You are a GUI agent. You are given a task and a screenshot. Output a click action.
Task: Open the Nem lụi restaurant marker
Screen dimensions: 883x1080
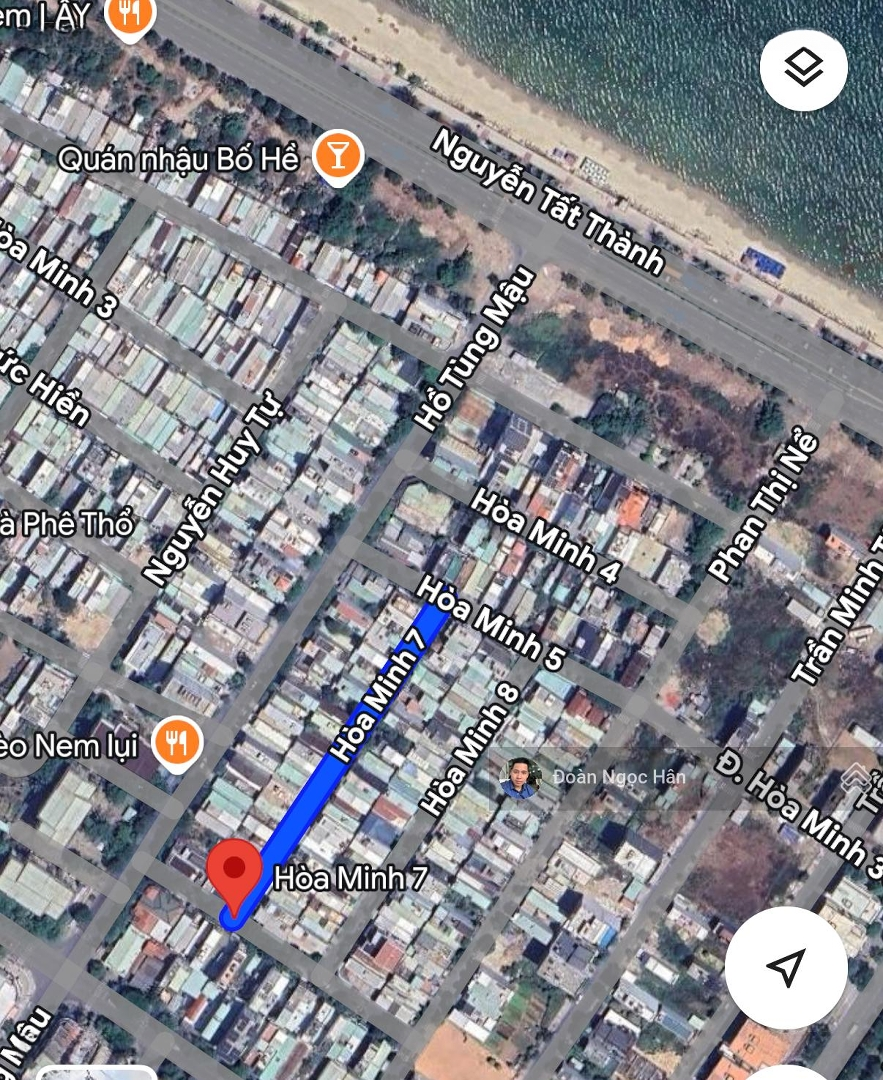(178, 743)
